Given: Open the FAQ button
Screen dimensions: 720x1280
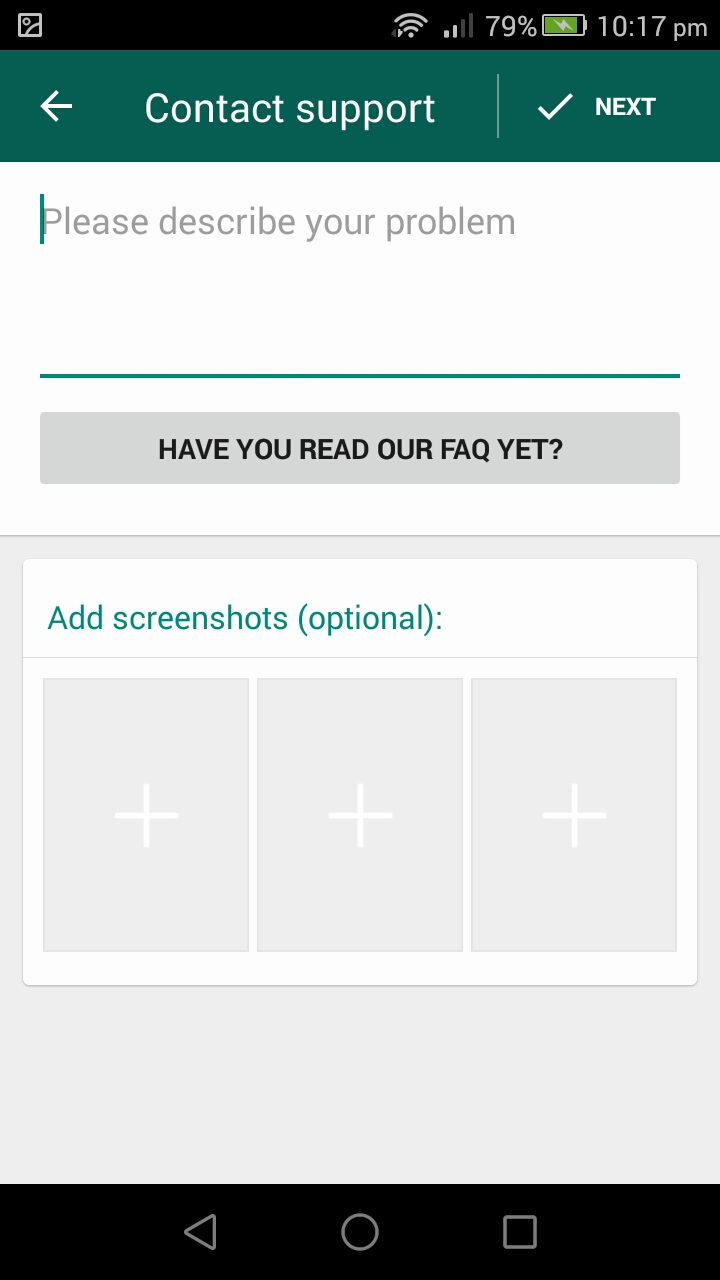Looking at the screenshot, I should [x=360, y=448].
